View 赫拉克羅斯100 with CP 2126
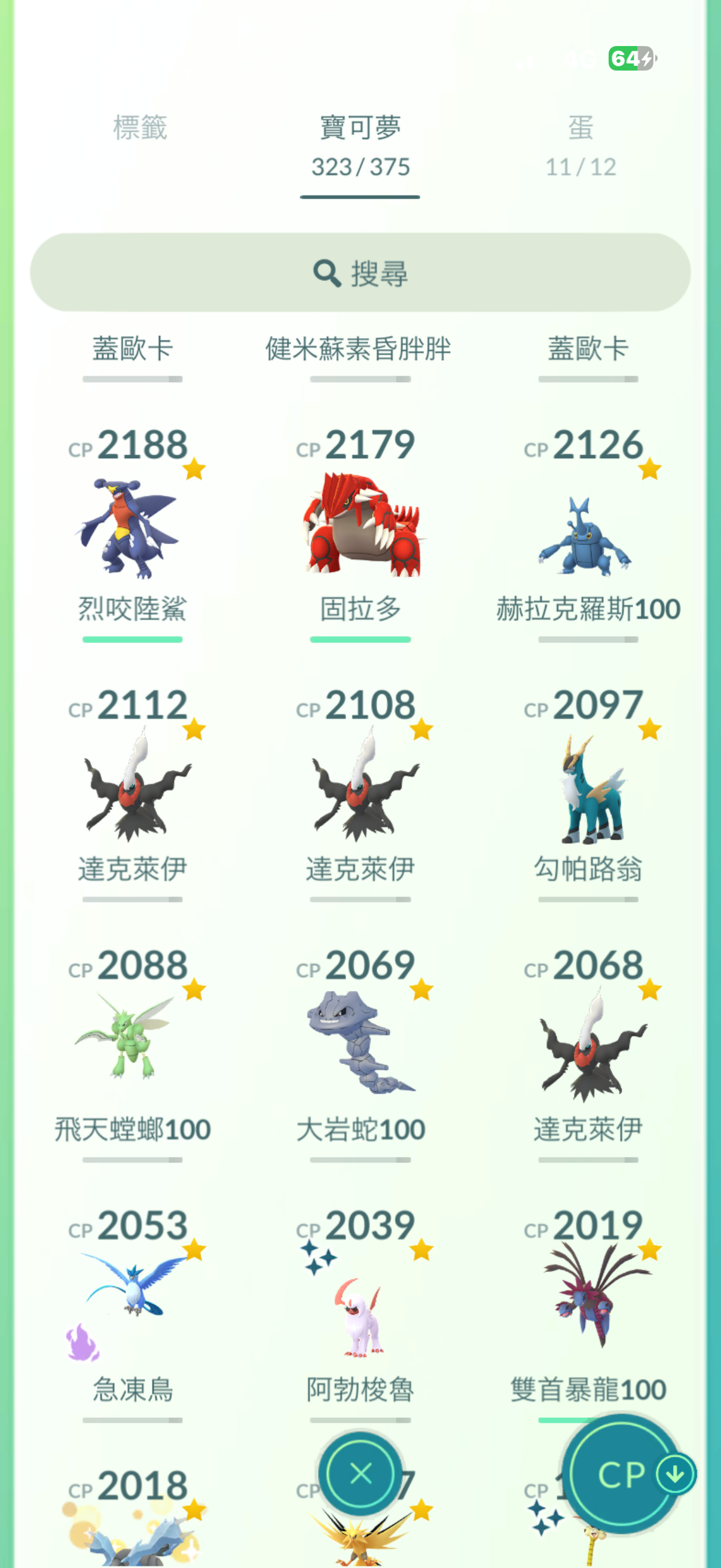This screenshot has width=721, height=1568. coord(588,536)
